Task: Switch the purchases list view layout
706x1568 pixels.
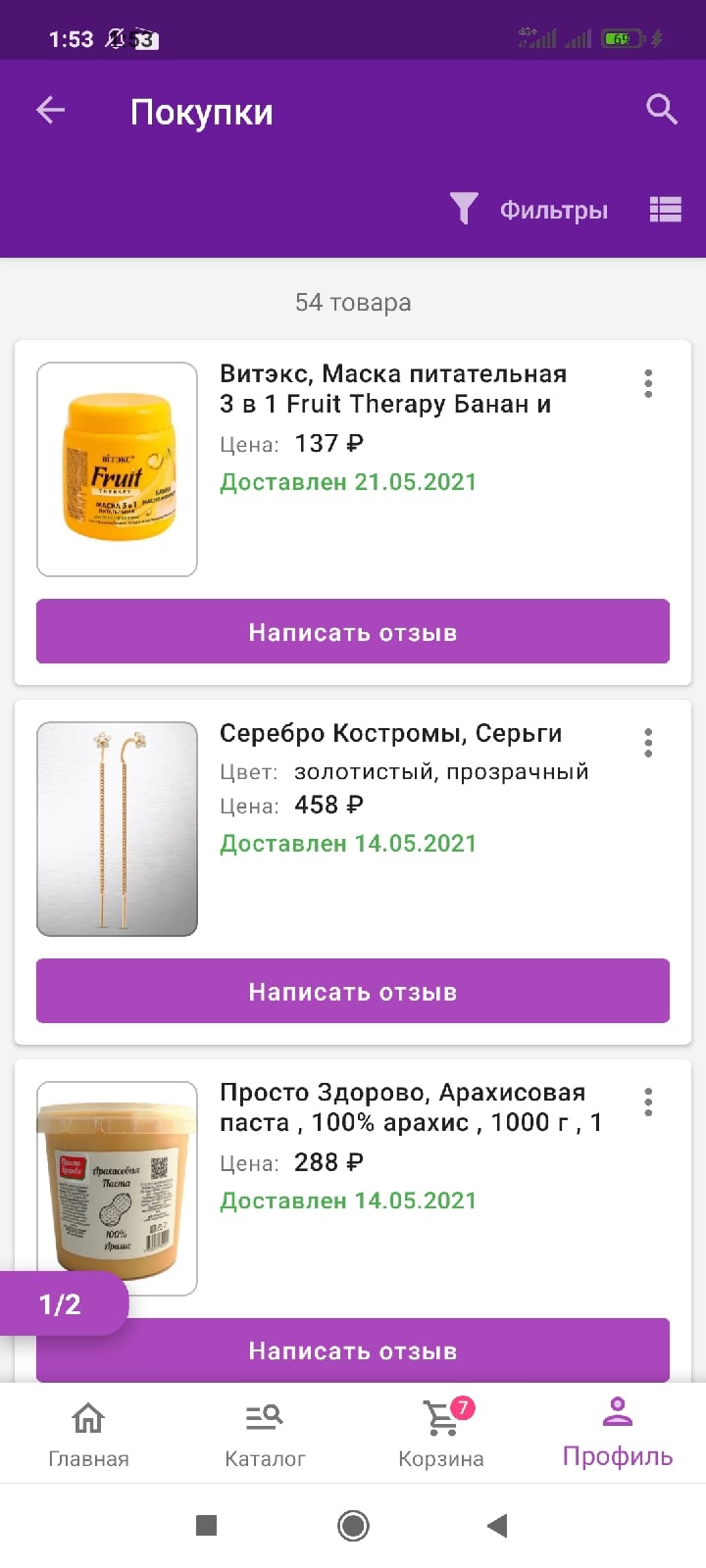Action: click(x=665, y=210)
